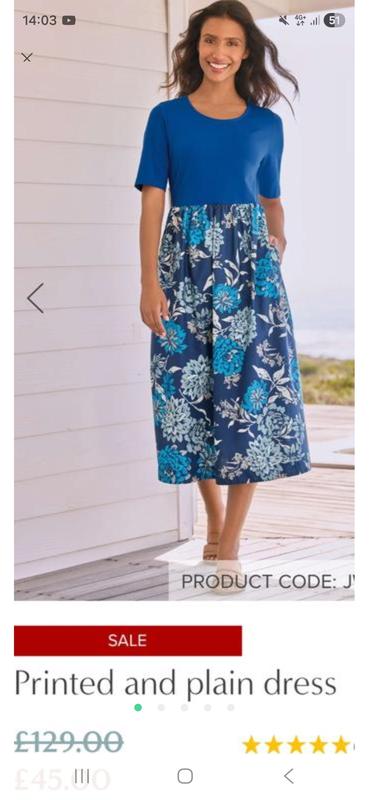The image size is (369, 800).
Task: Close the product view with the X
Action: (27, 58)
